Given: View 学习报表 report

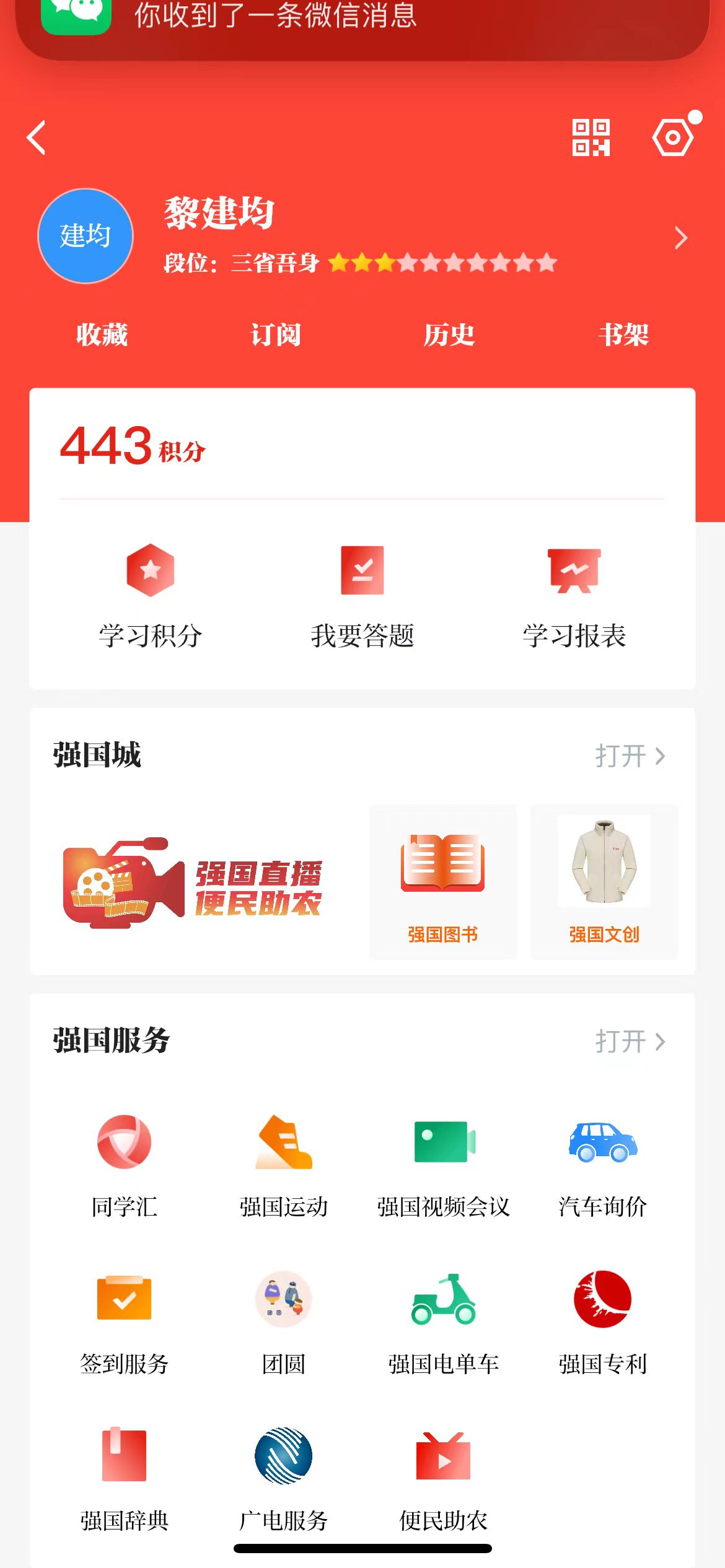Looking at the screenshot, I should click(x=574, y=595).
